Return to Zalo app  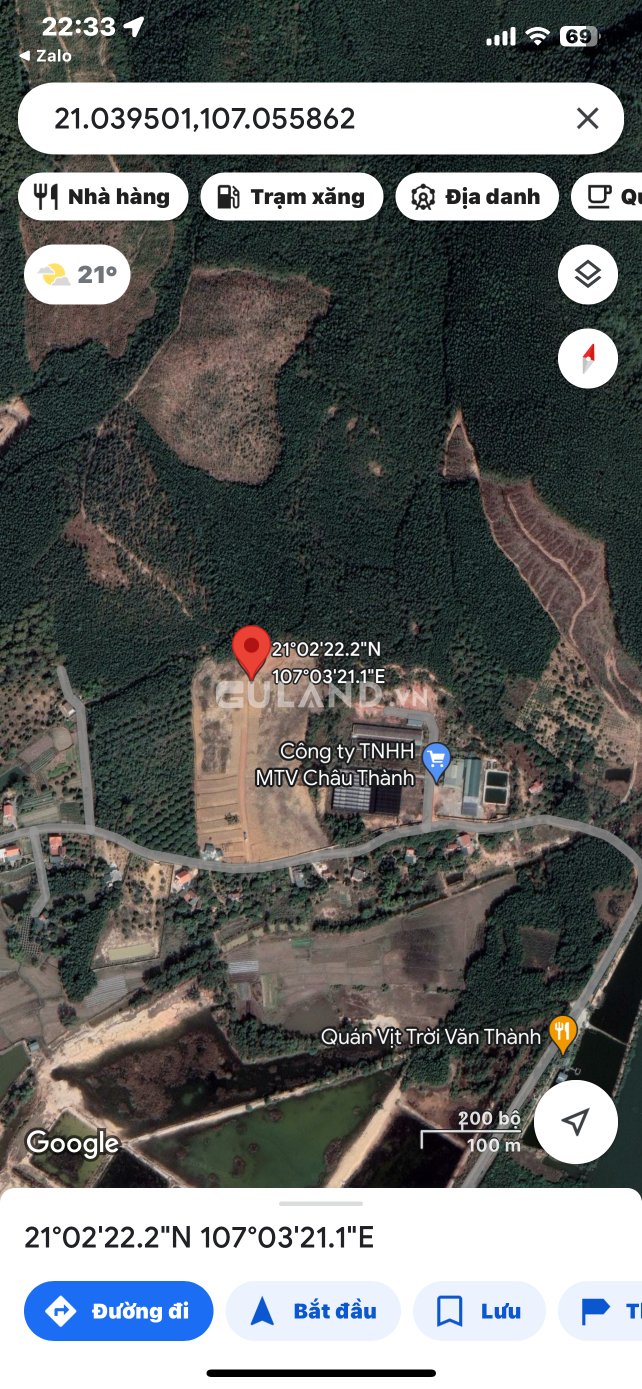click(45, 56)
